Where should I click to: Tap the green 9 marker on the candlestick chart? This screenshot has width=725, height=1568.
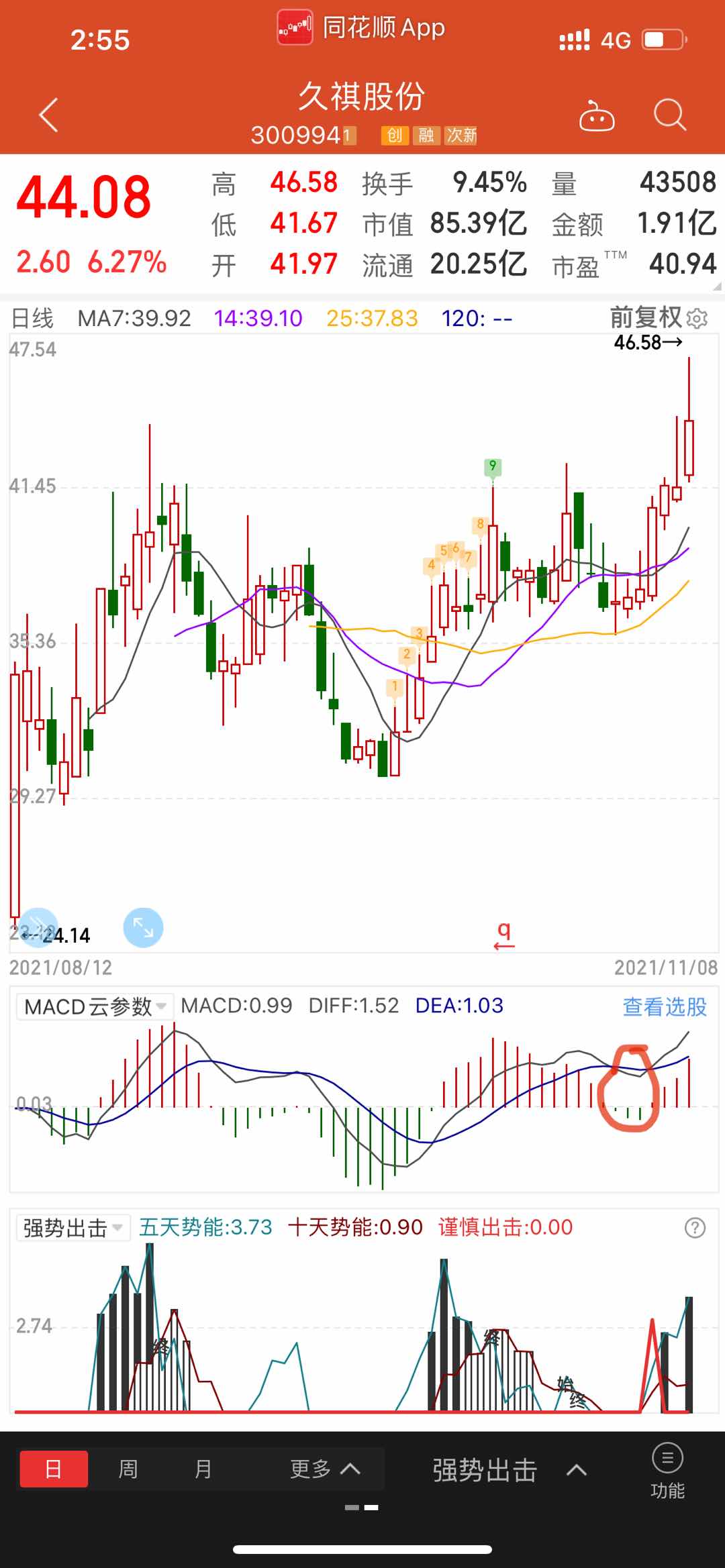coord(493,466)
